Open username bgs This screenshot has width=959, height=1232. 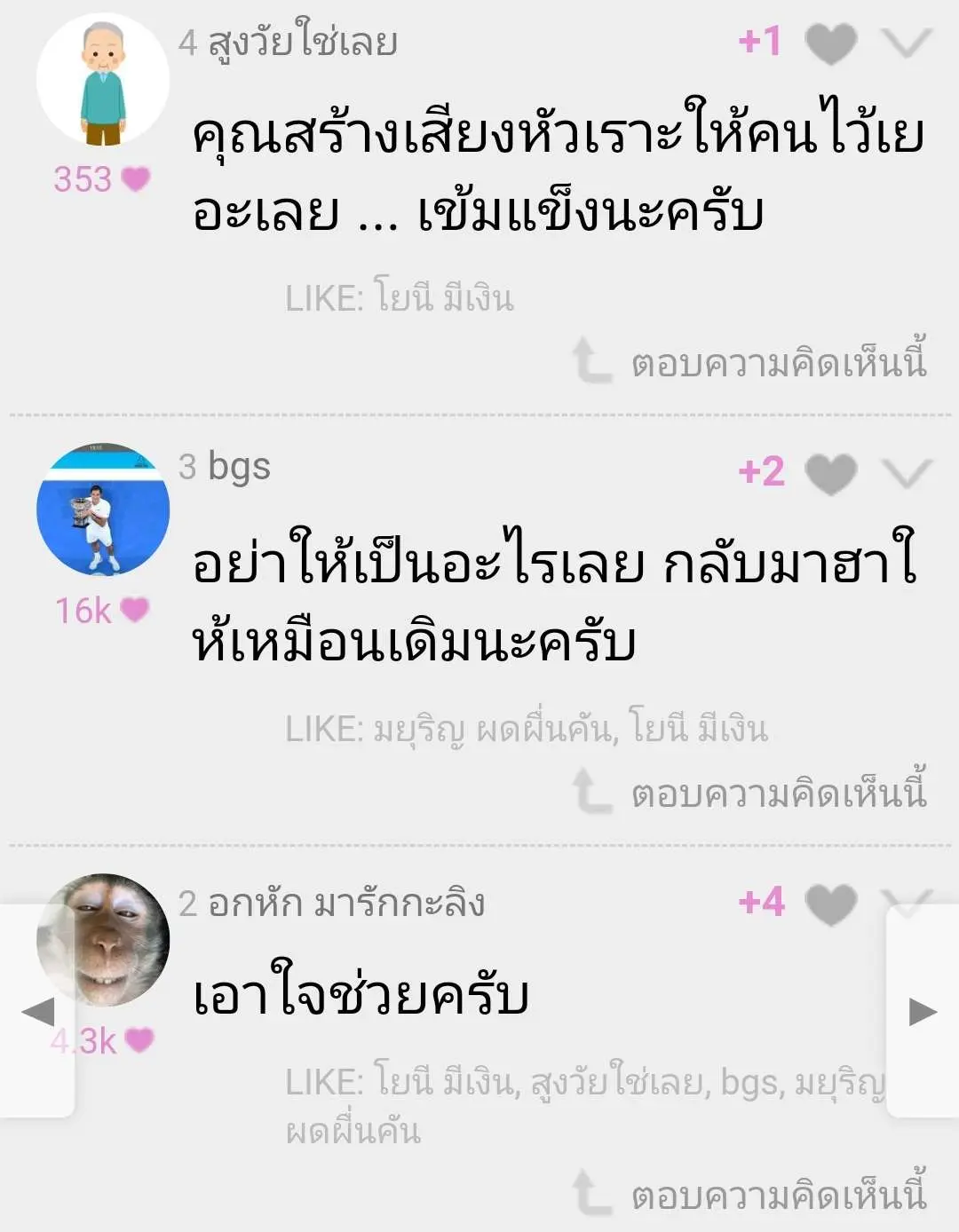pyautogui.click(x=238, y=467)
